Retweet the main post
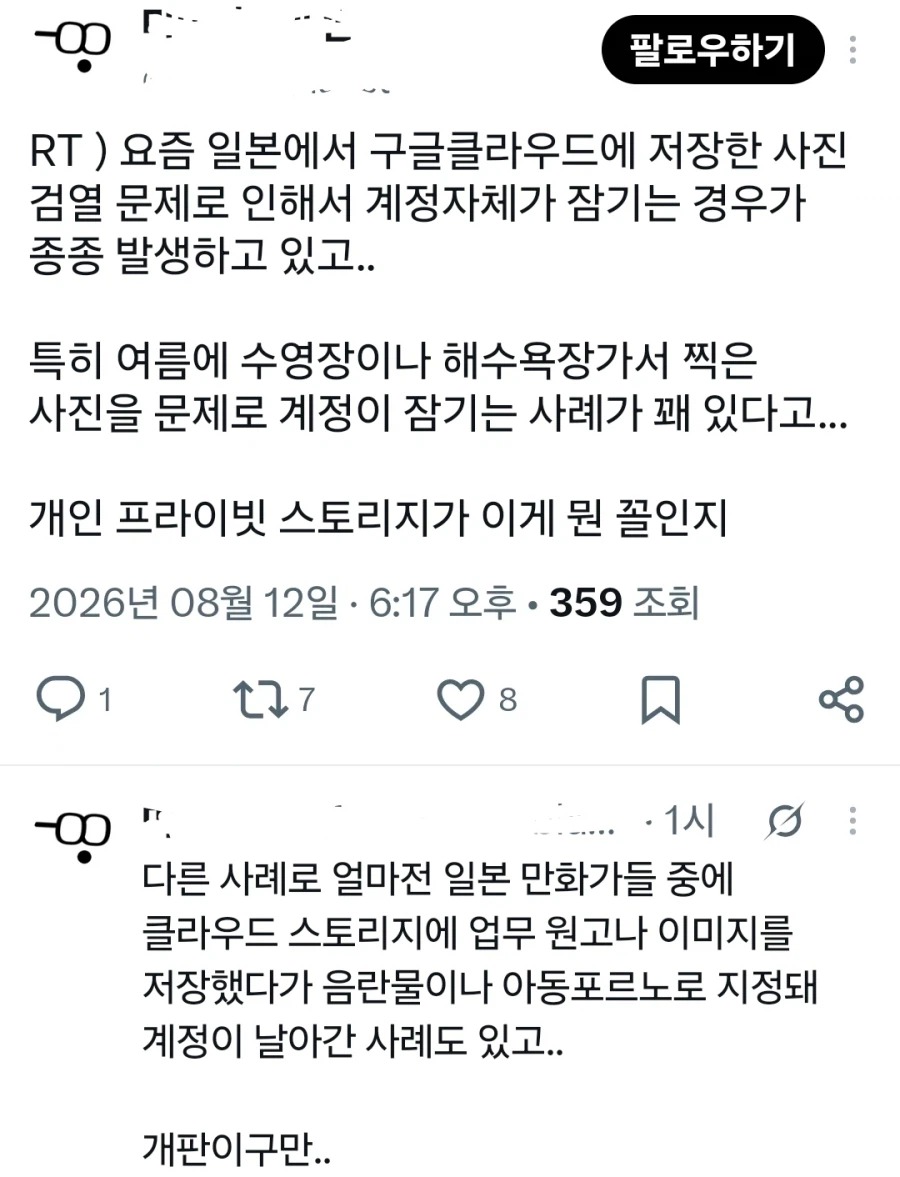The image size is (900, 1177). (260, 699)
